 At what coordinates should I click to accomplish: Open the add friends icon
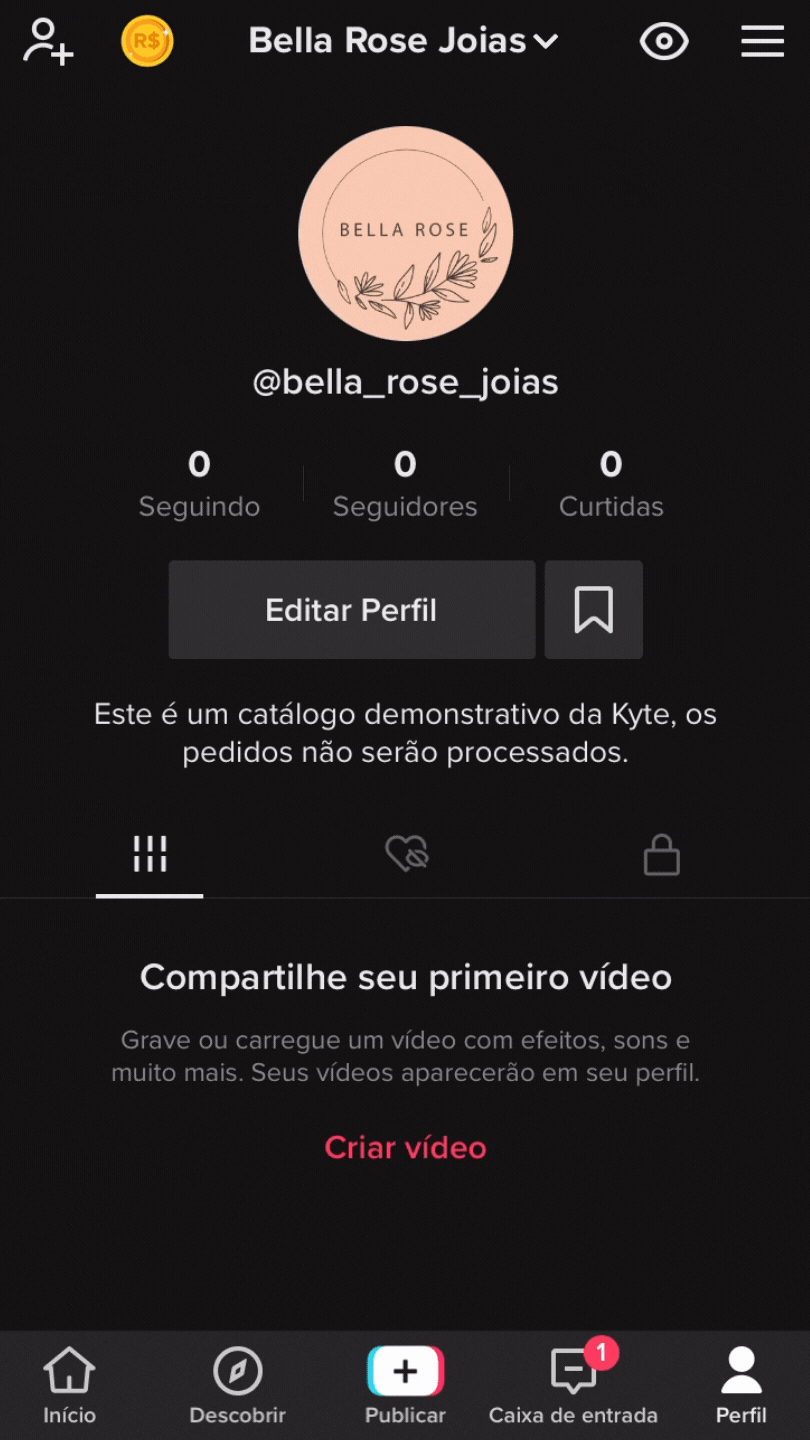pos(47,41)
